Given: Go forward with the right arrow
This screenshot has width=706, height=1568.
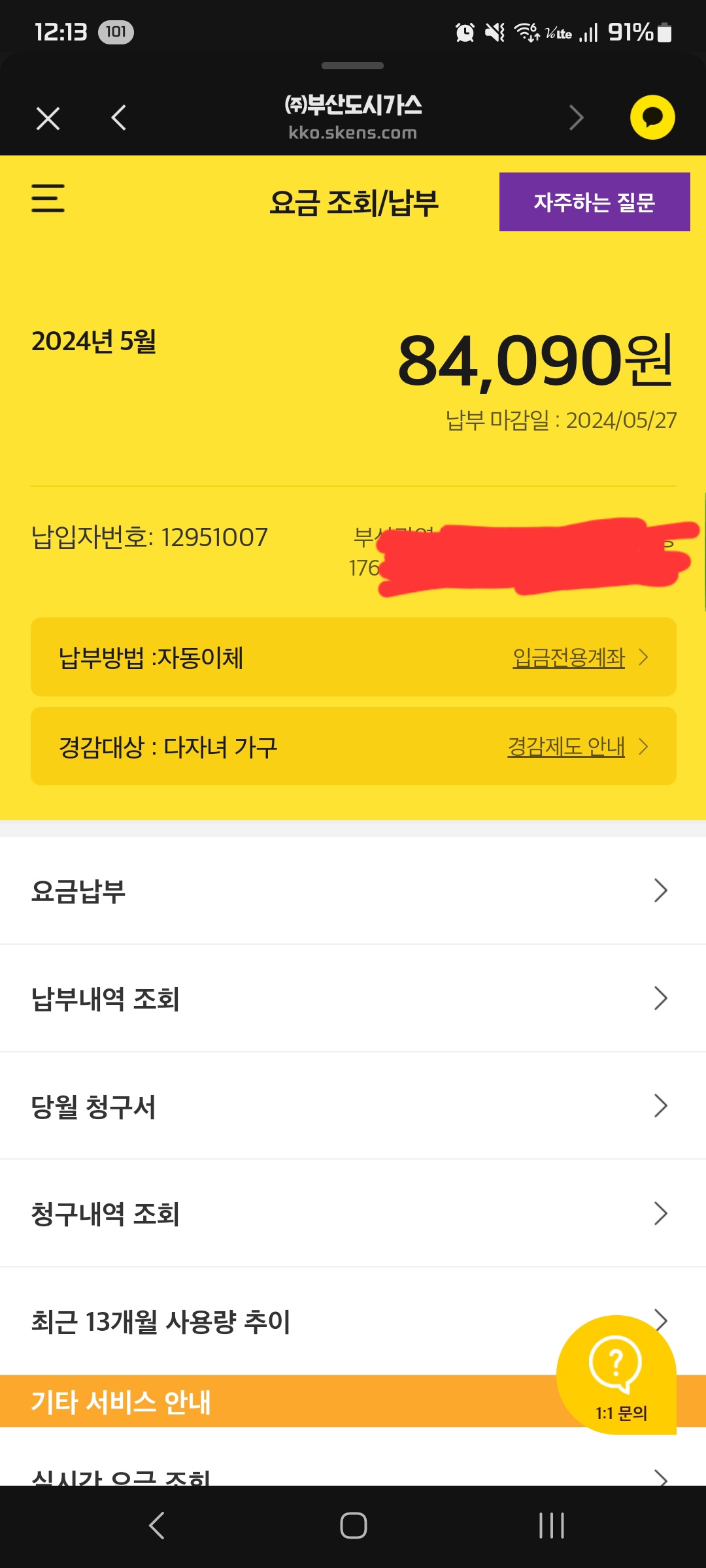Looking at the screenshot, I should (x=576, y=118).
